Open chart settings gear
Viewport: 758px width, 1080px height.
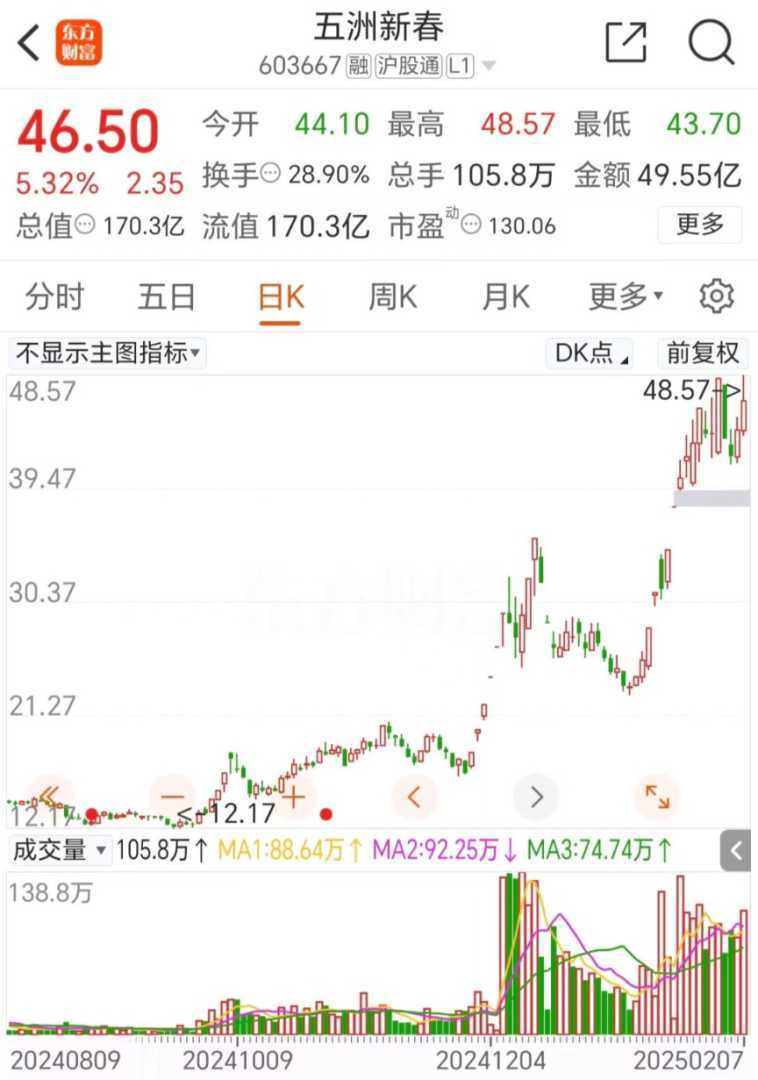[x=717, y=297]
